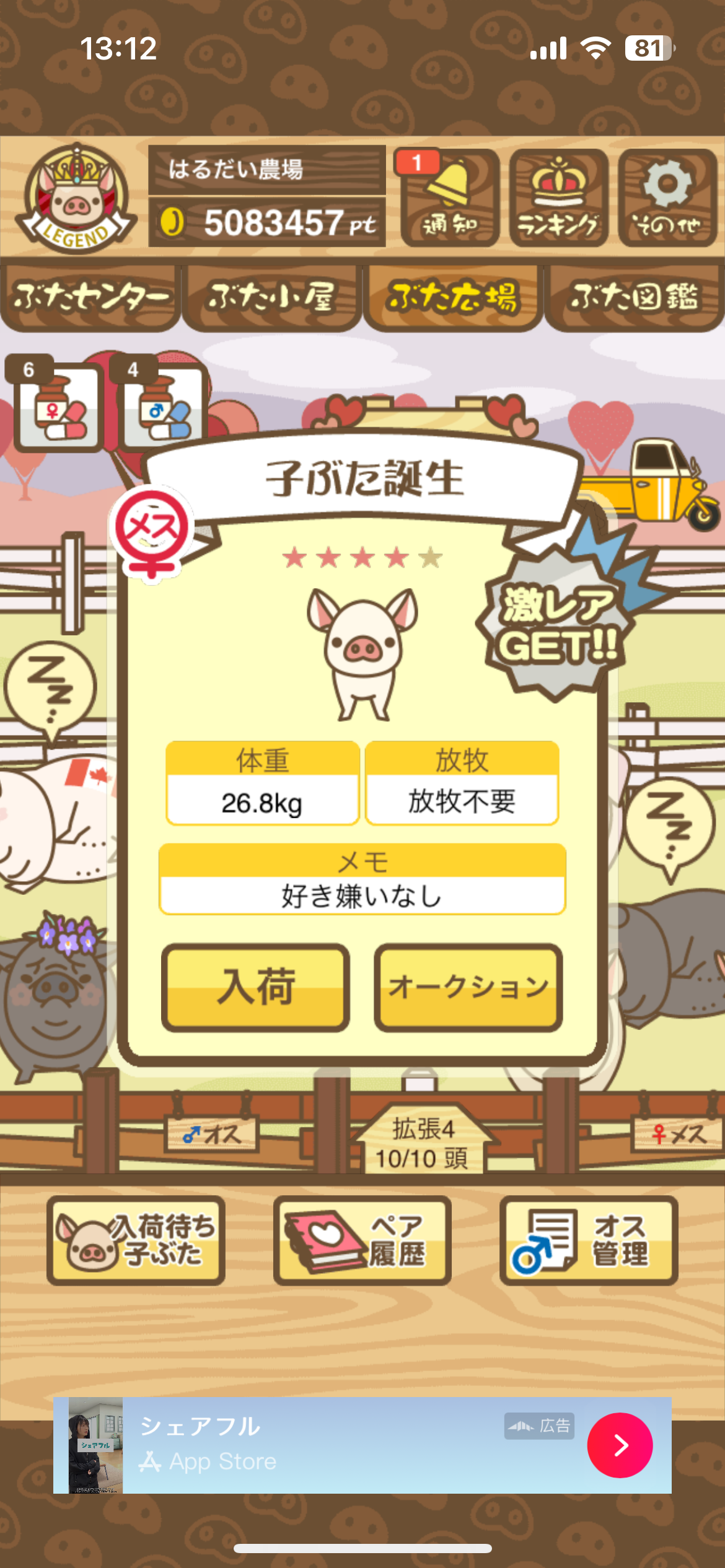Open the 通知 notifications bell
The image size is (725, 1568).
pyautogui.click(x=449, y=198)
